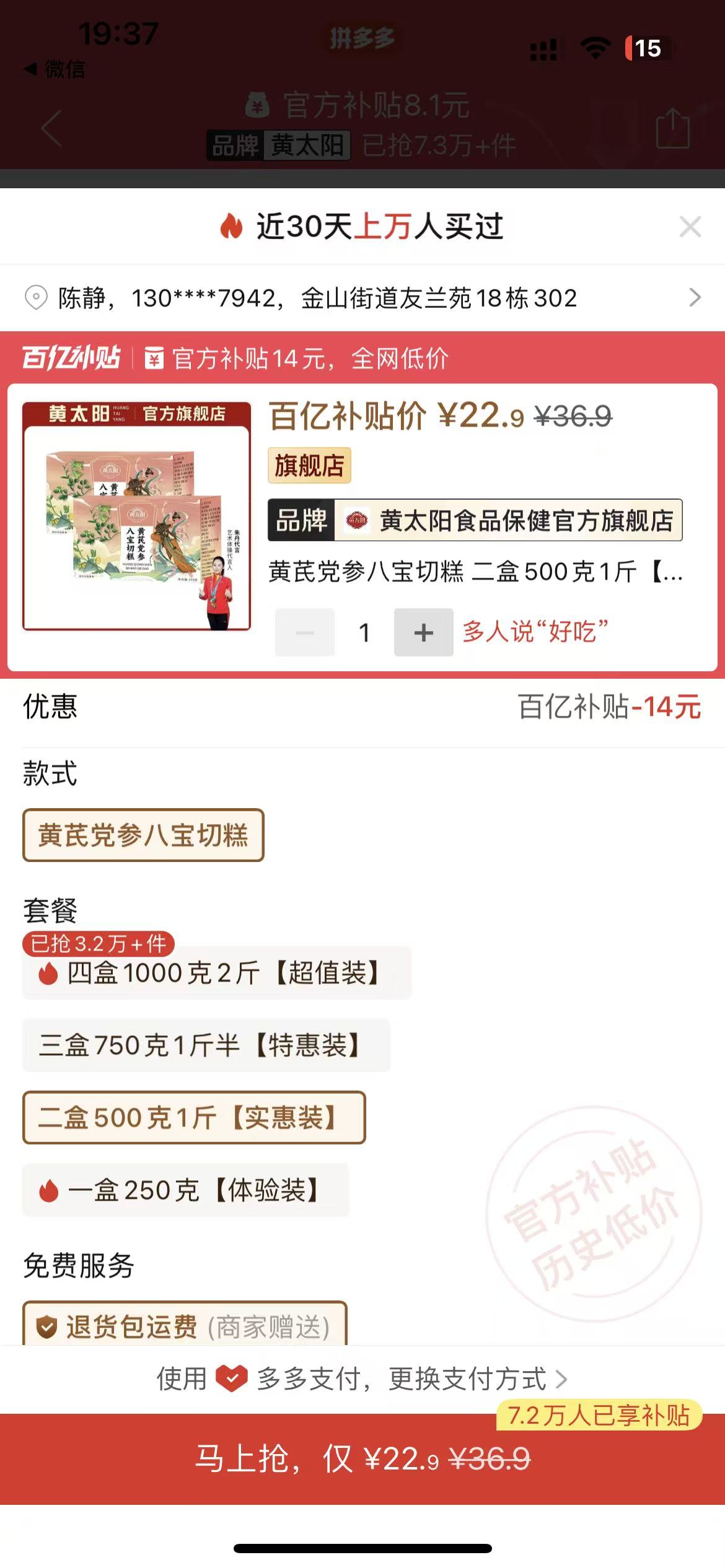Select style 黄芪党参八宝切糕
725x1568 pixels.
coord(143,835)
